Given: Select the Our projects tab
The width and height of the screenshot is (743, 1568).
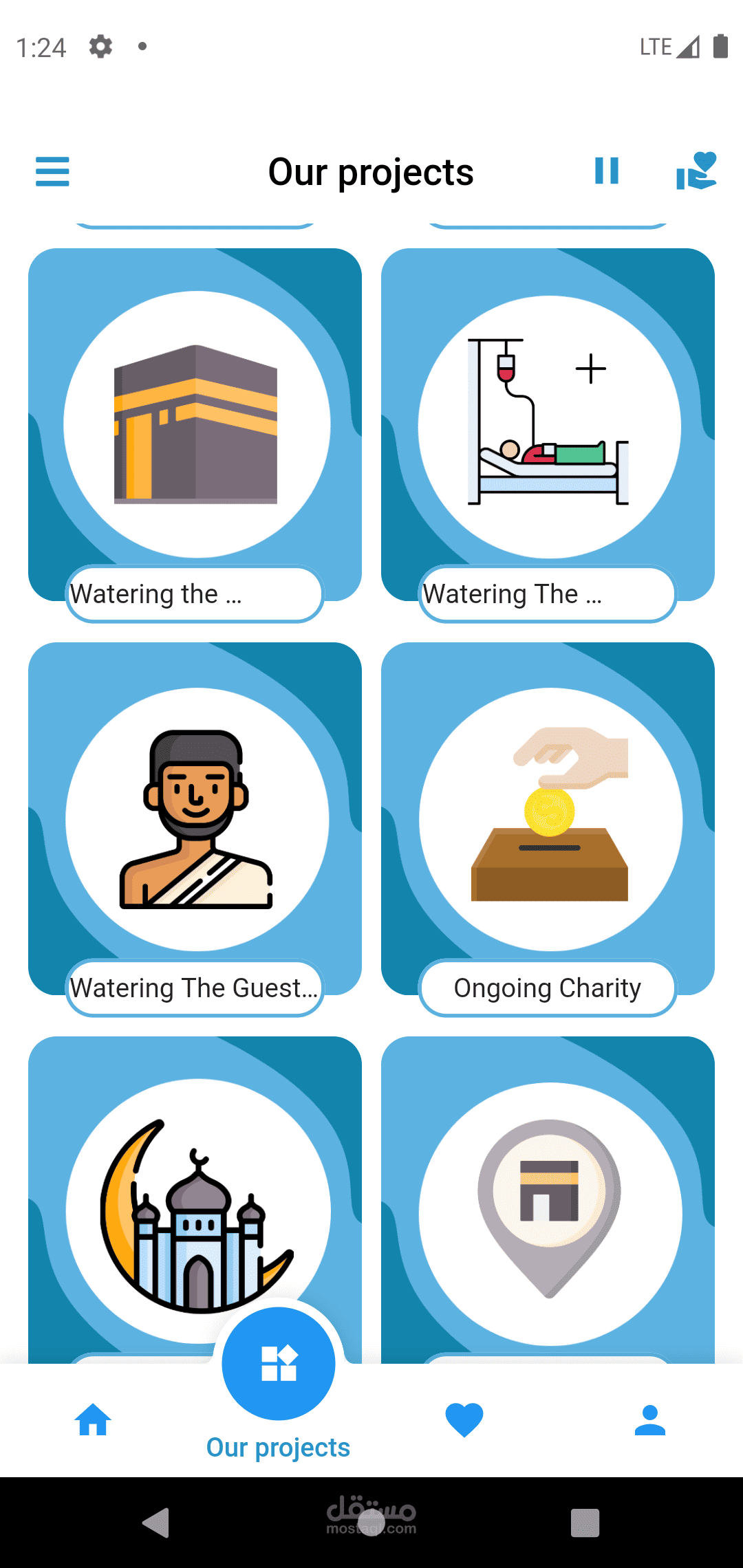Looking at the screenshot, I should [279, 1382].
